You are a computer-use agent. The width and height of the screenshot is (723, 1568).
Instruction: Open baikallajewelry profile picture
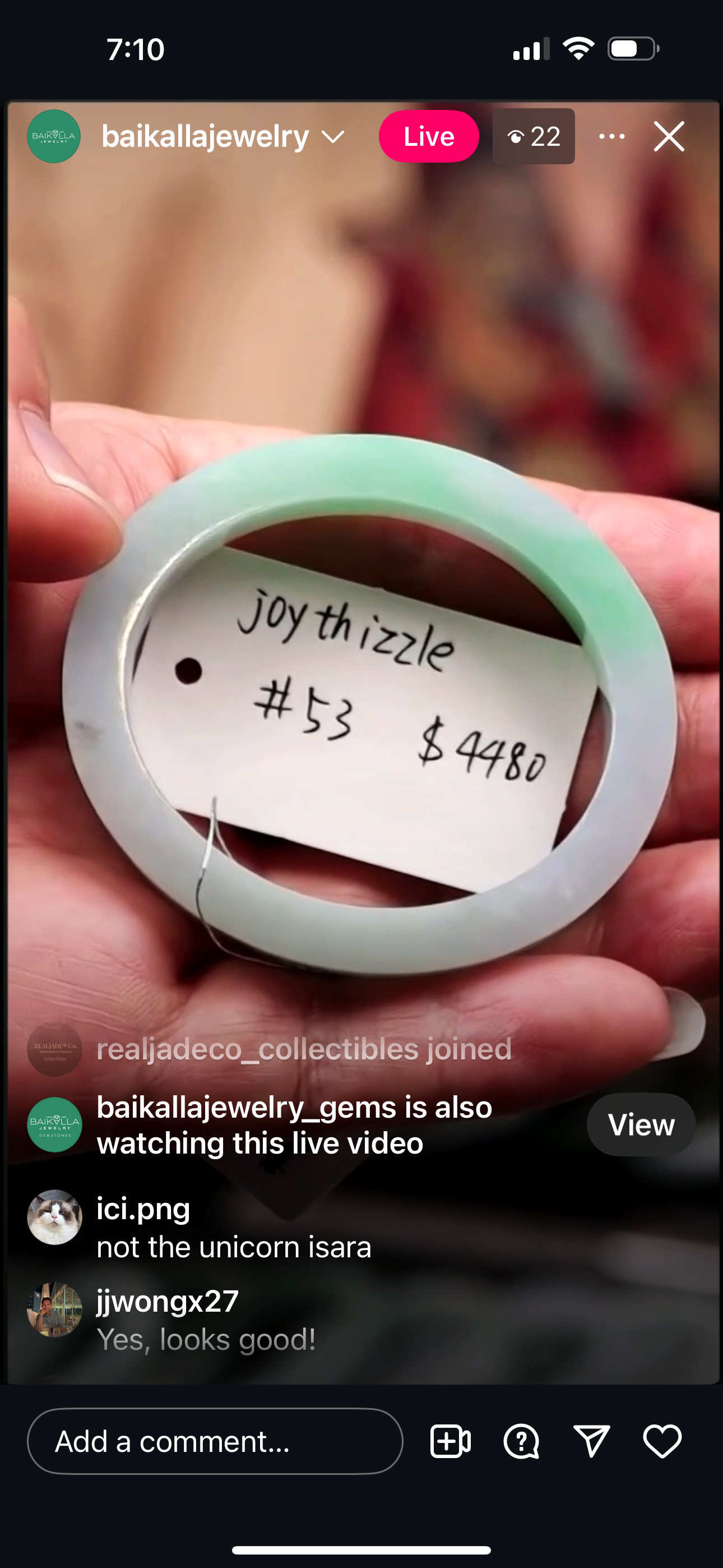[x=54, y=136]
